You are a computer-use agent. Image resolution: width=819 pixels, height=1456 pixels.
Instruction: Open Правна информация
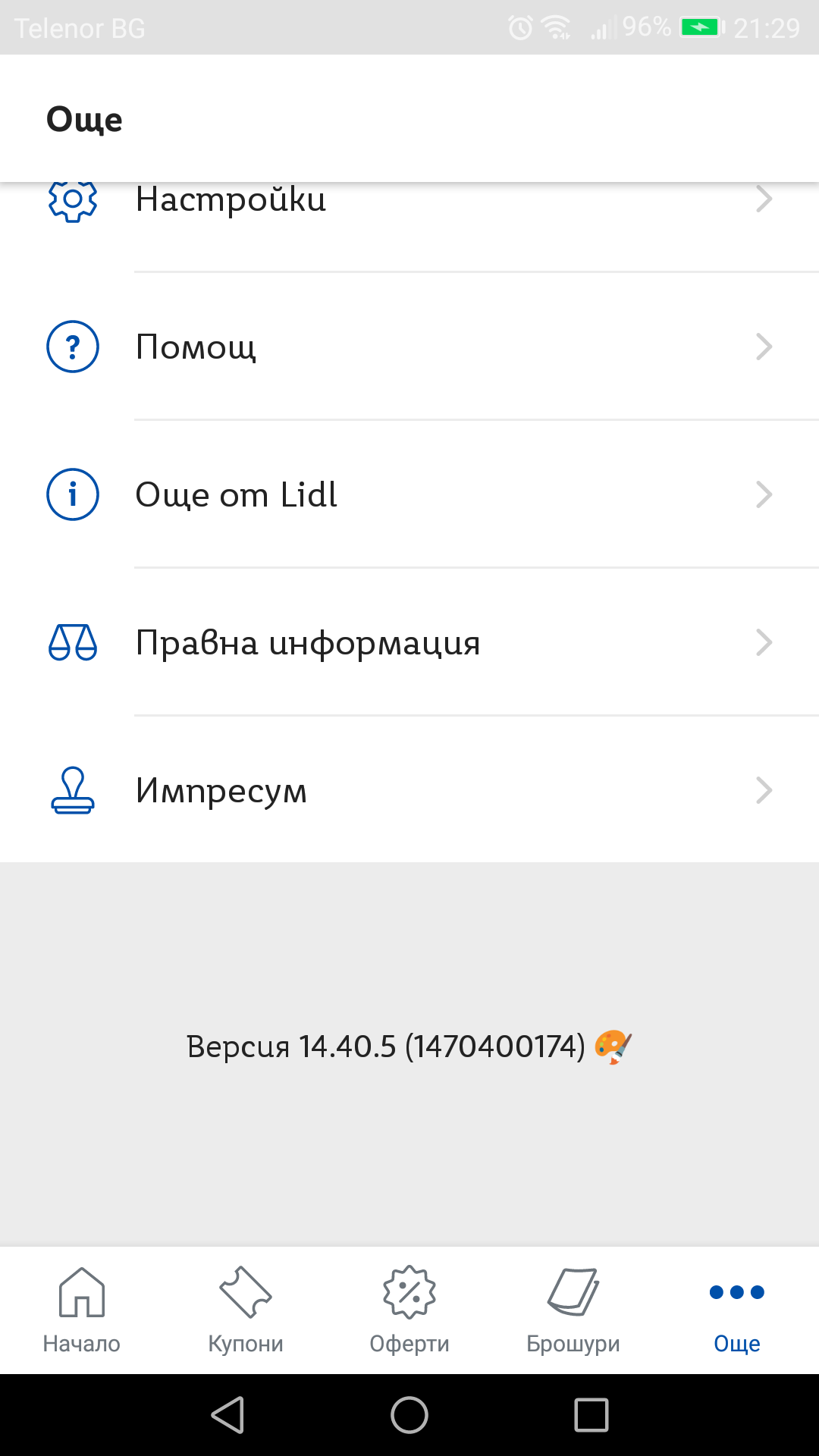409,642
